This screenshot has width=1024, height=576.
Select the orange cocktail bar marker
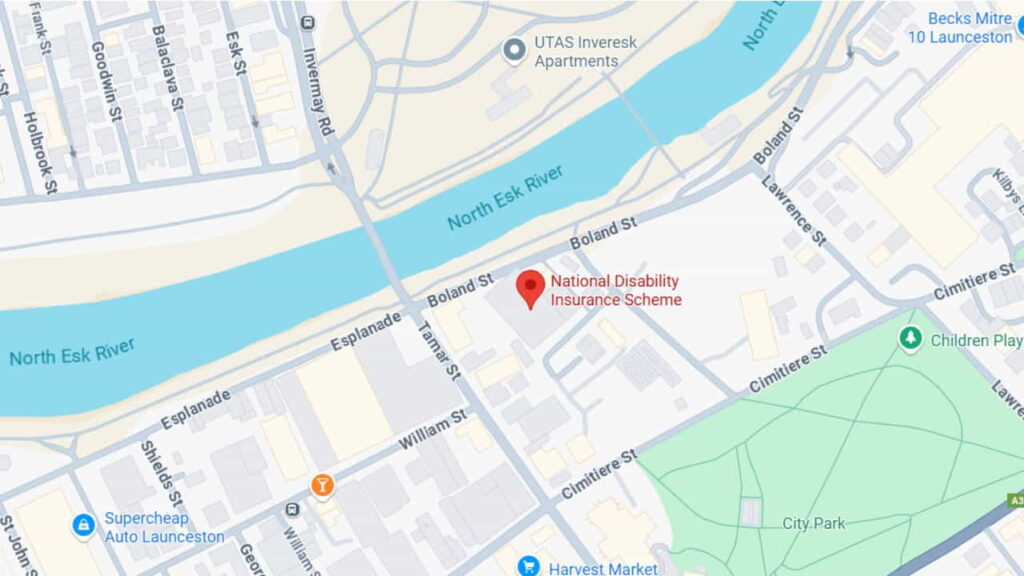pos(322,486)
